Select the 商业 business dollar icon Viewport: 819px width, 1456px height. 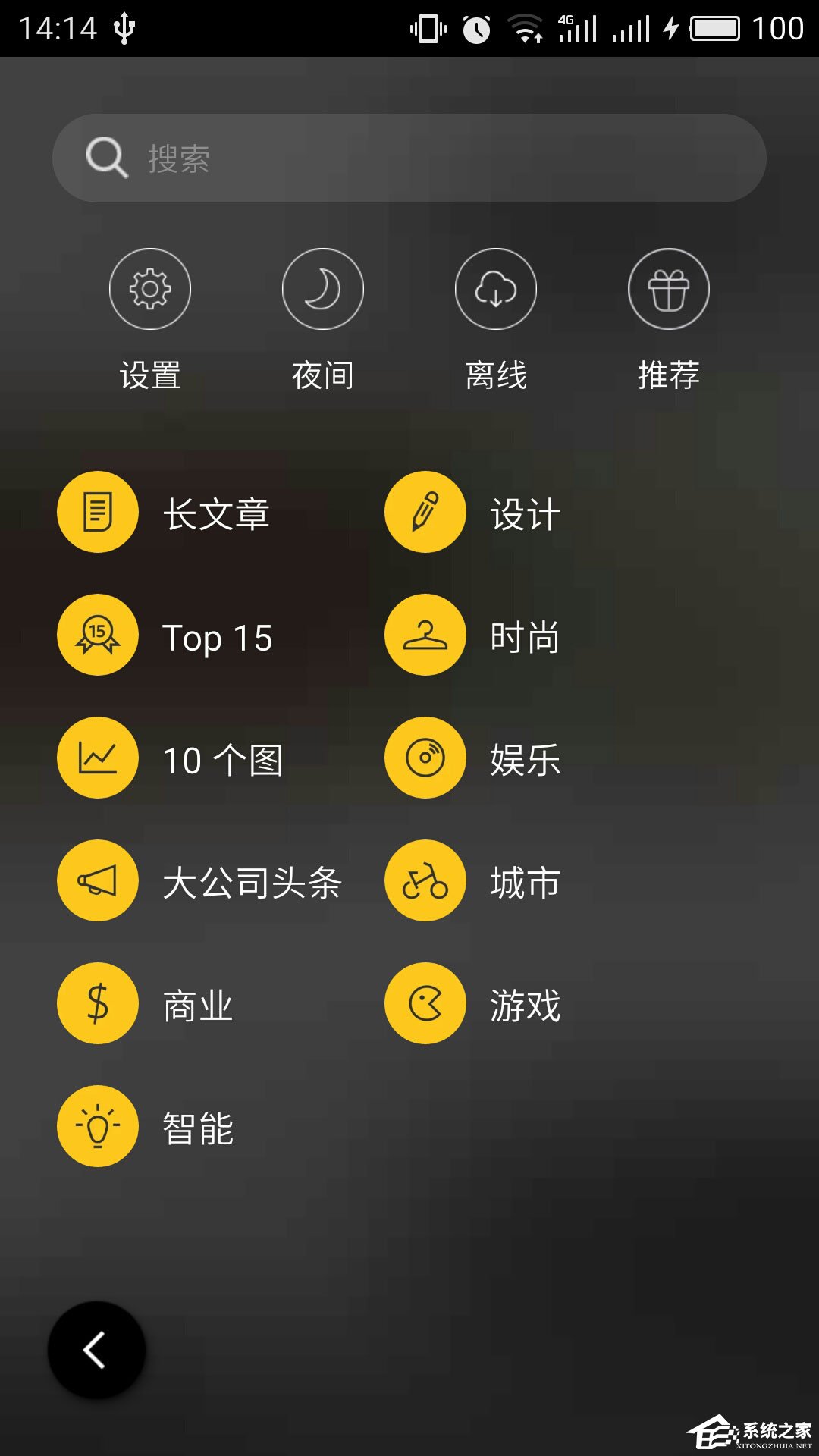tap(97, 1003)
